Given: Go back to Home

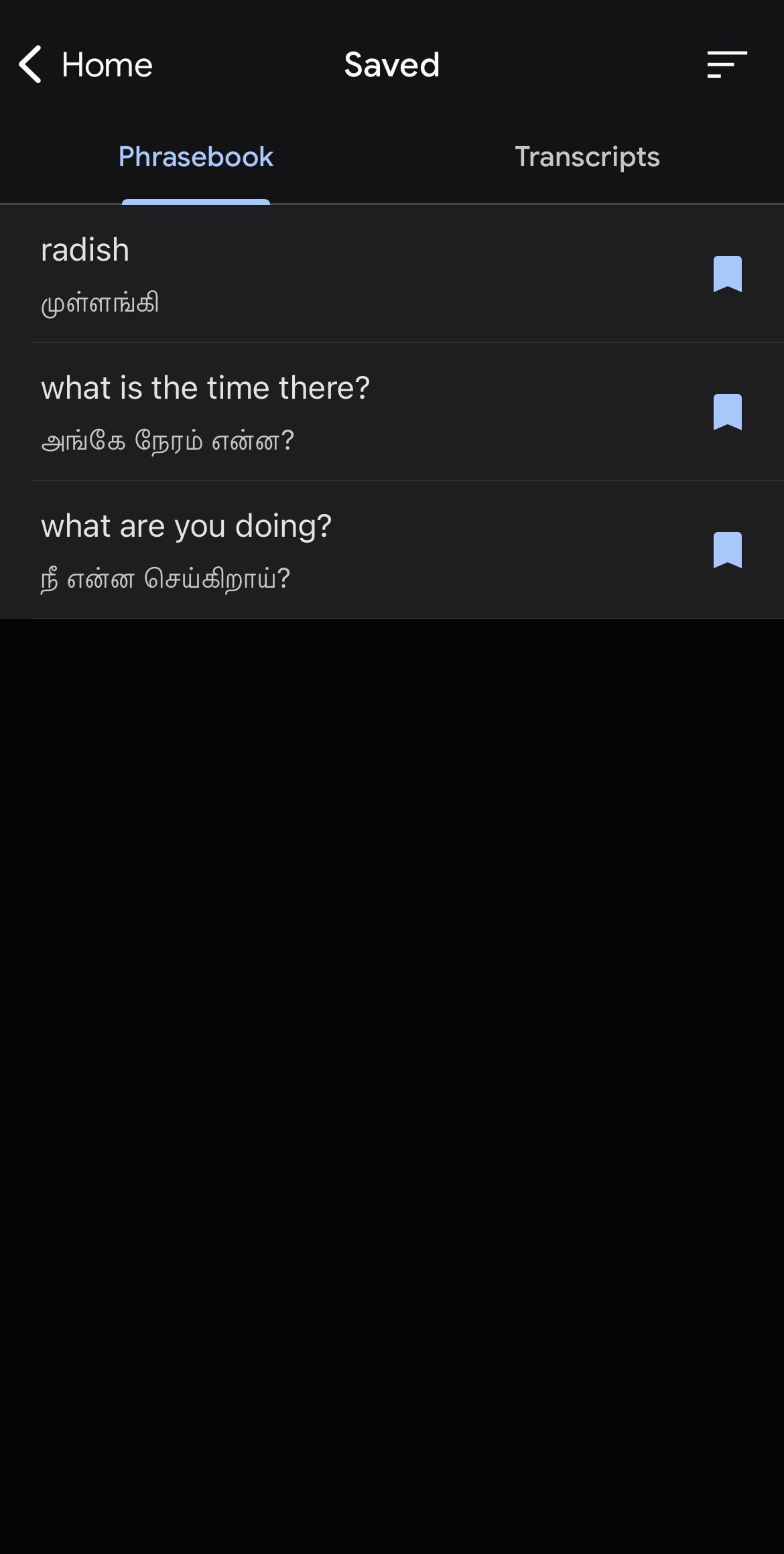Looking at the screenshot, I should tap(86, 65).
